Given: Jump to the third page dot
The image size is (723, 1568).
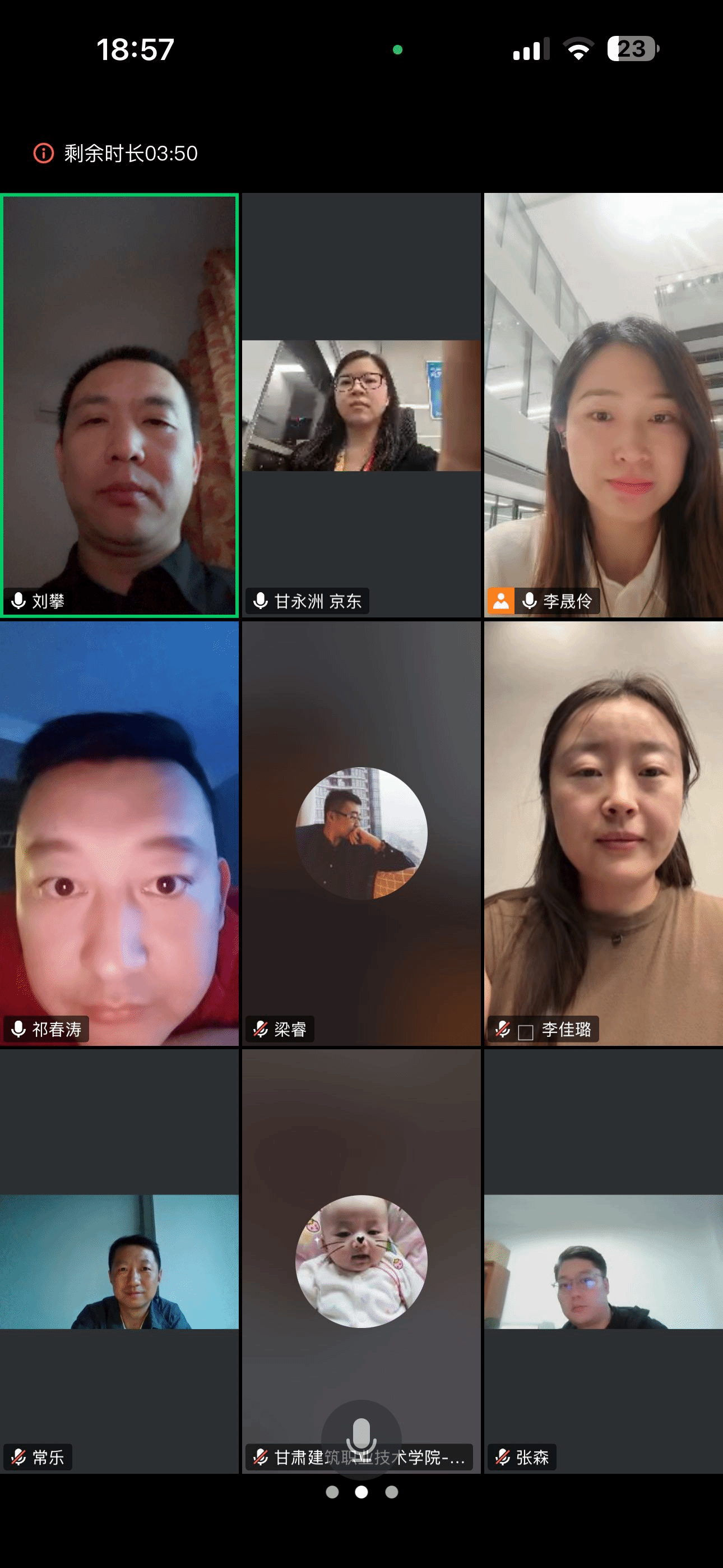Looking at the screenshot, I should tap(392, 1492).
